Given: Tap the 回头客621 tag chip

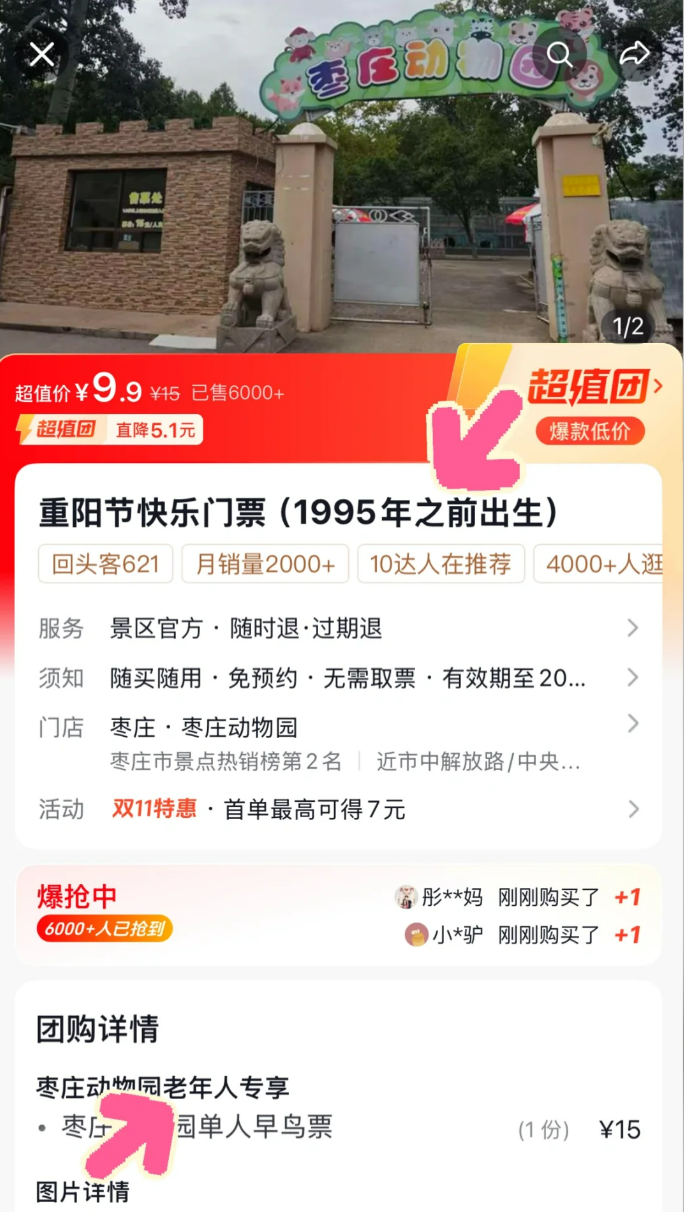Looking at the screenshot, I should 106,564.
